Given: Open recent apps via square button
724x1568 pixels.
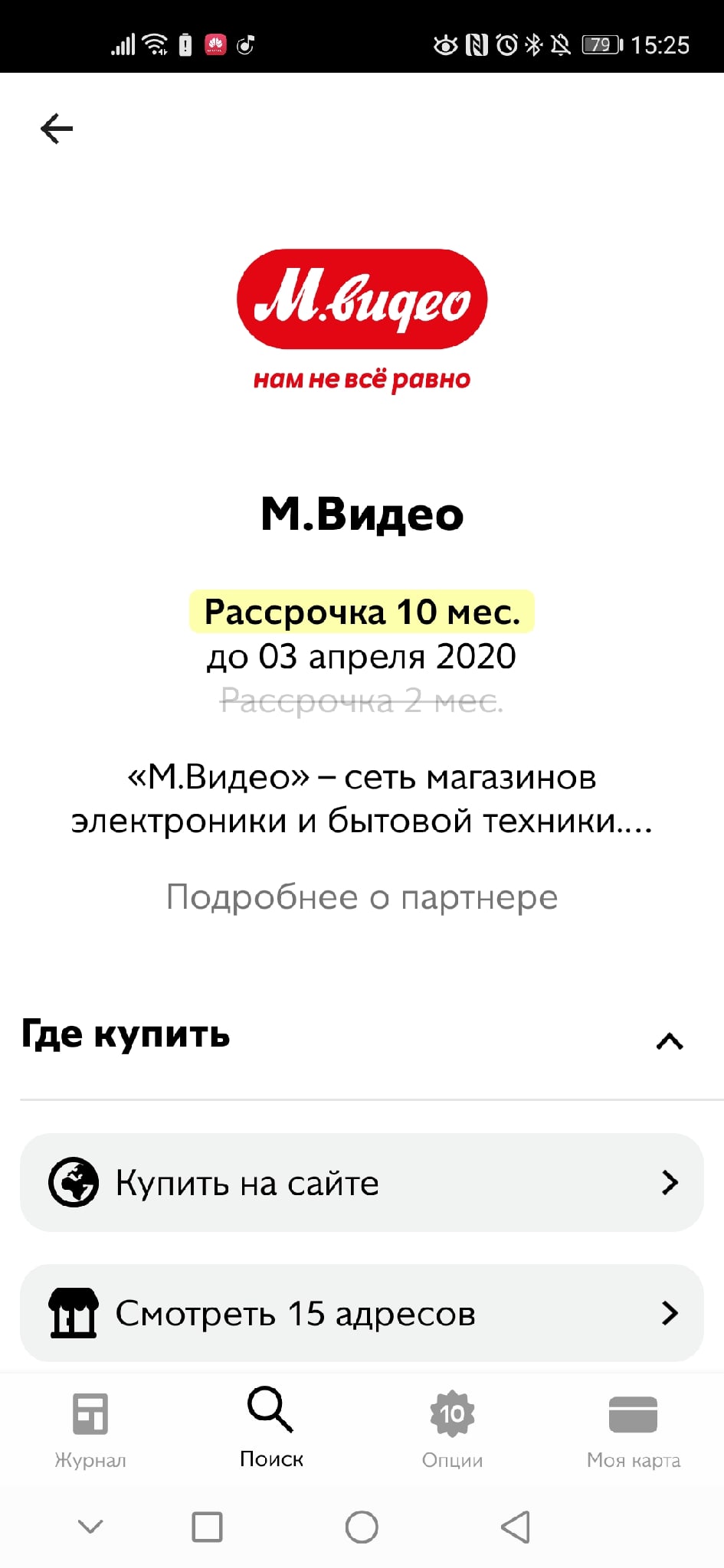Looking at the screenshot, I should [207, 1527].
